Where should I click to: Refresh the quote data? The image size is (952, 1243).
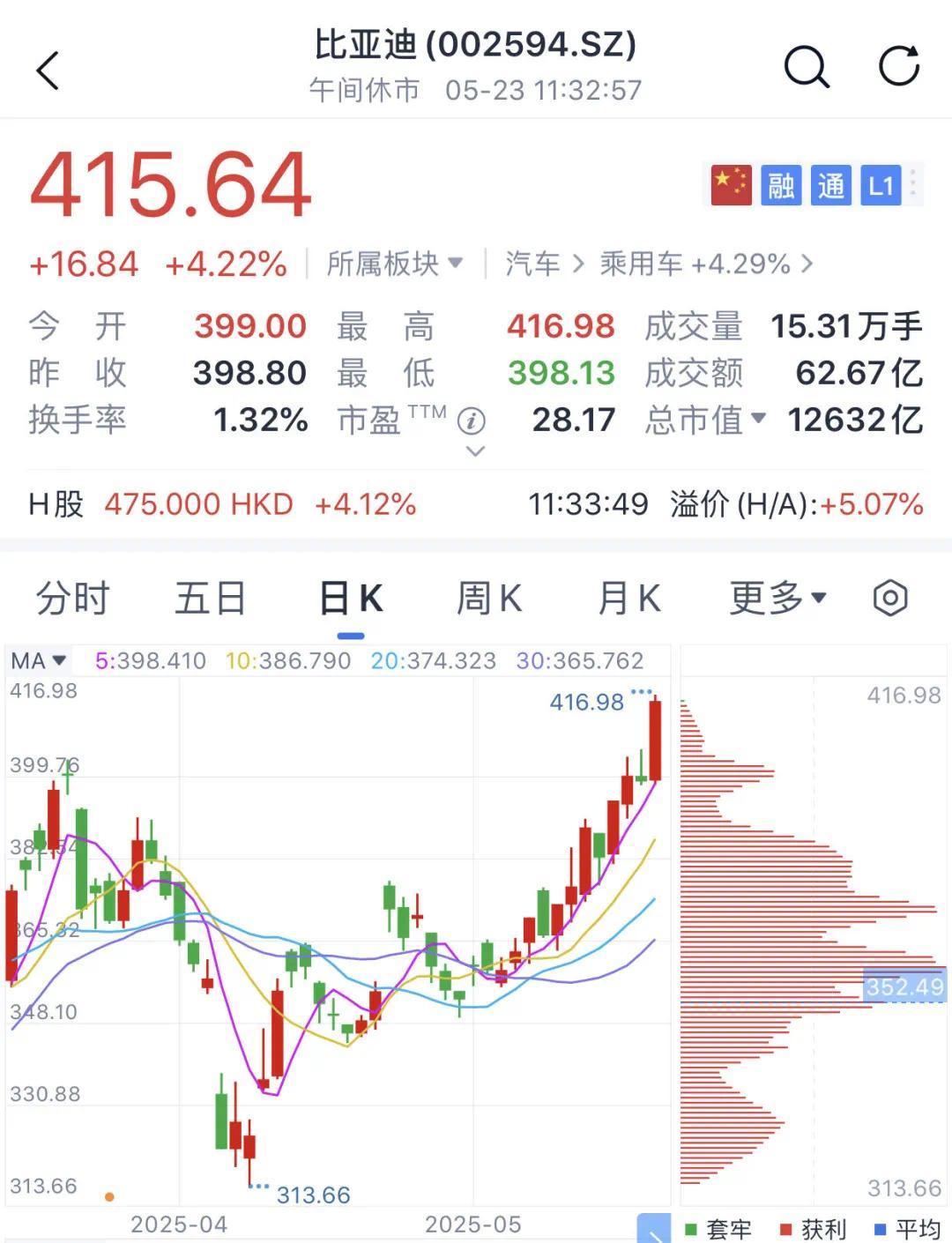(898, 67)
